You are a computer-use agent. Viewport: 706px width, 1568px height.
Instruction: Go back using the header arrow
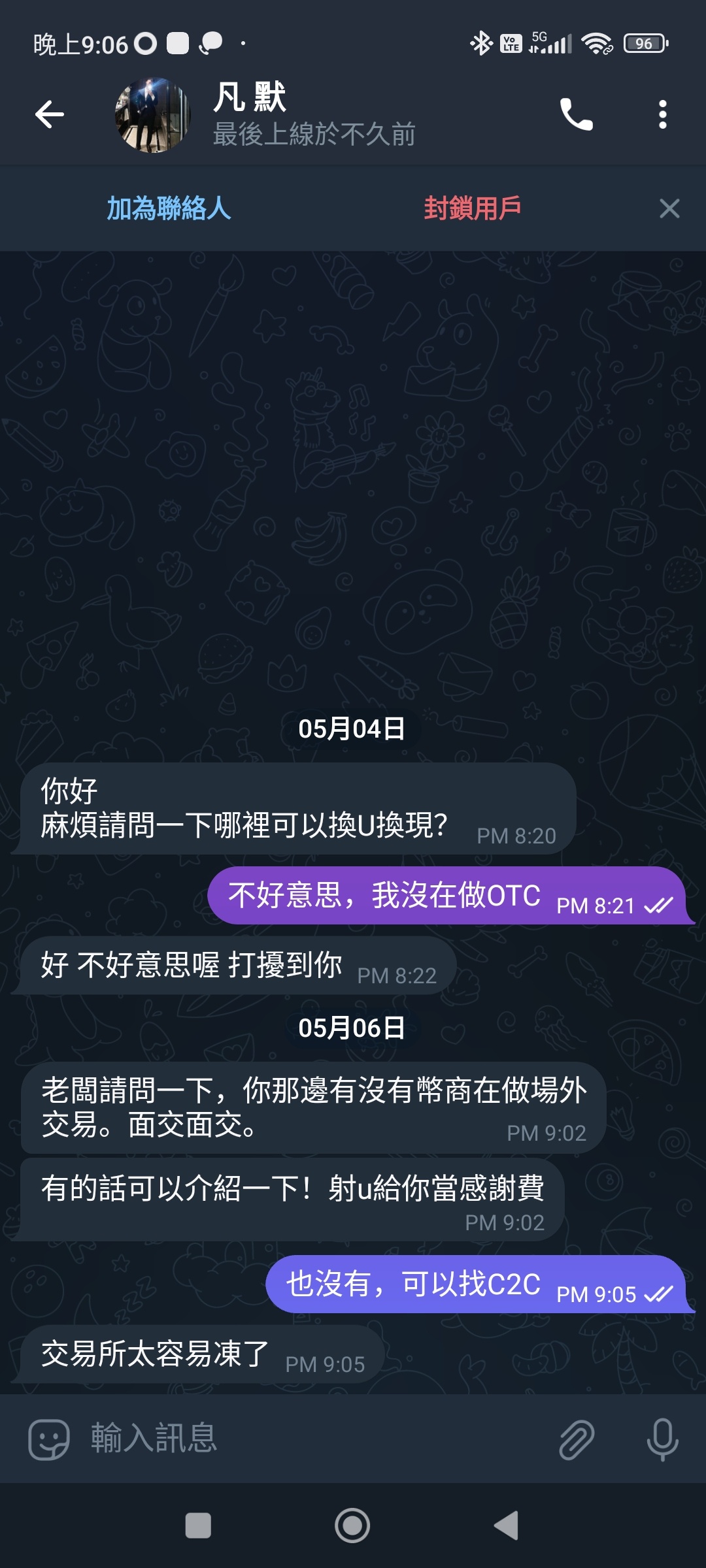50,114
